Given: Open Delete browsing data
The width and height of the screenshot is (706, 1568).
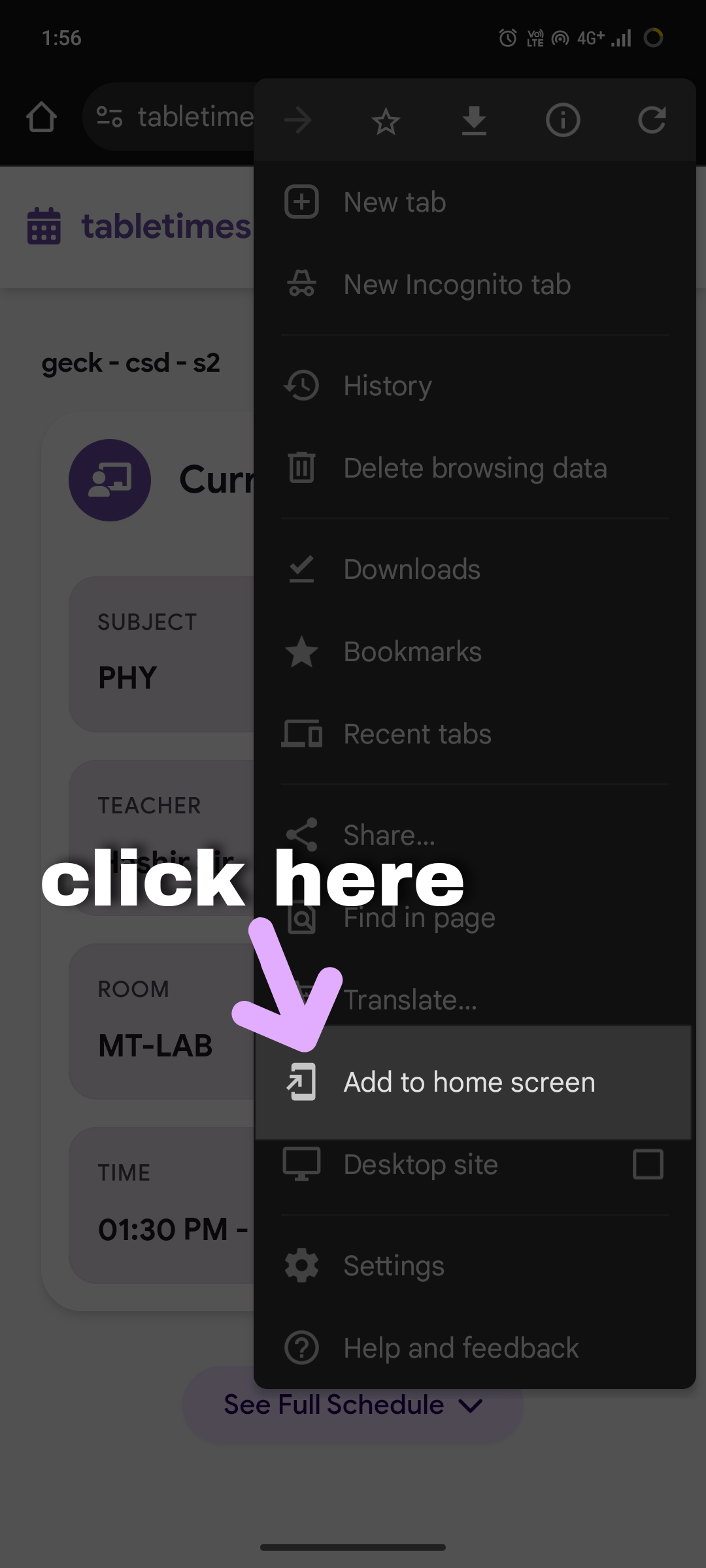Looking at the screenshot, I should [x=475, y=468].
